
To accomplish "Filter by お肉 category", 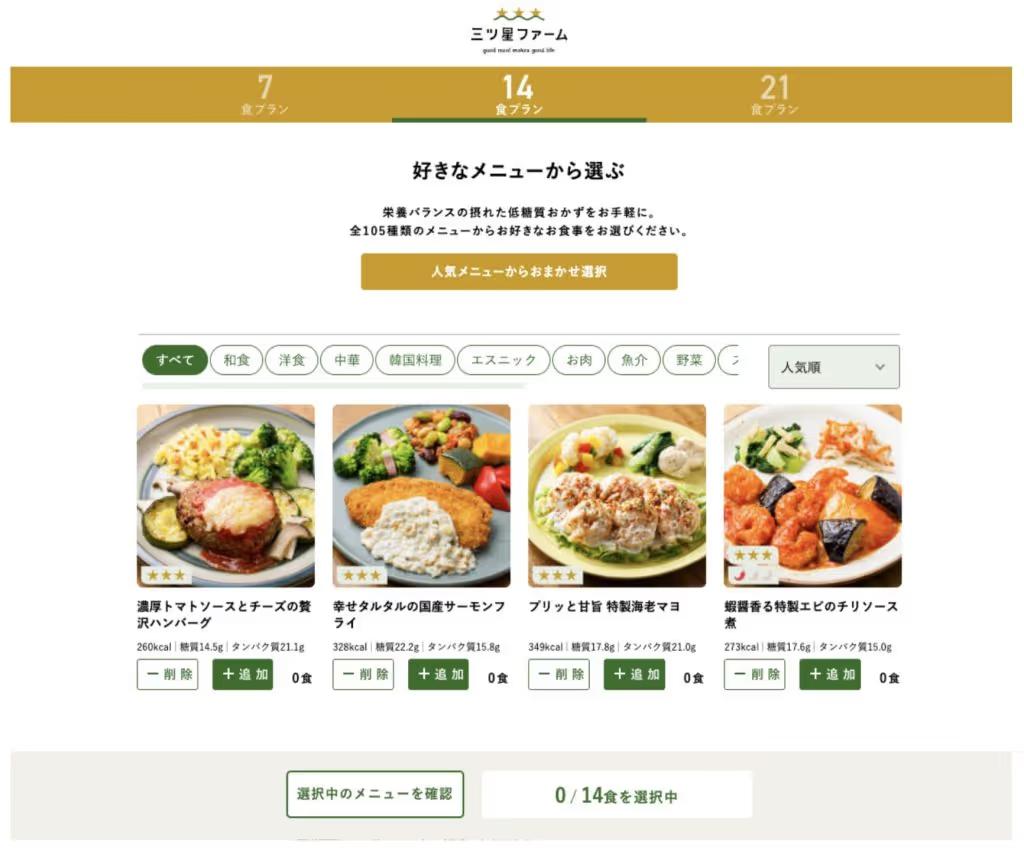I will 578,360.
